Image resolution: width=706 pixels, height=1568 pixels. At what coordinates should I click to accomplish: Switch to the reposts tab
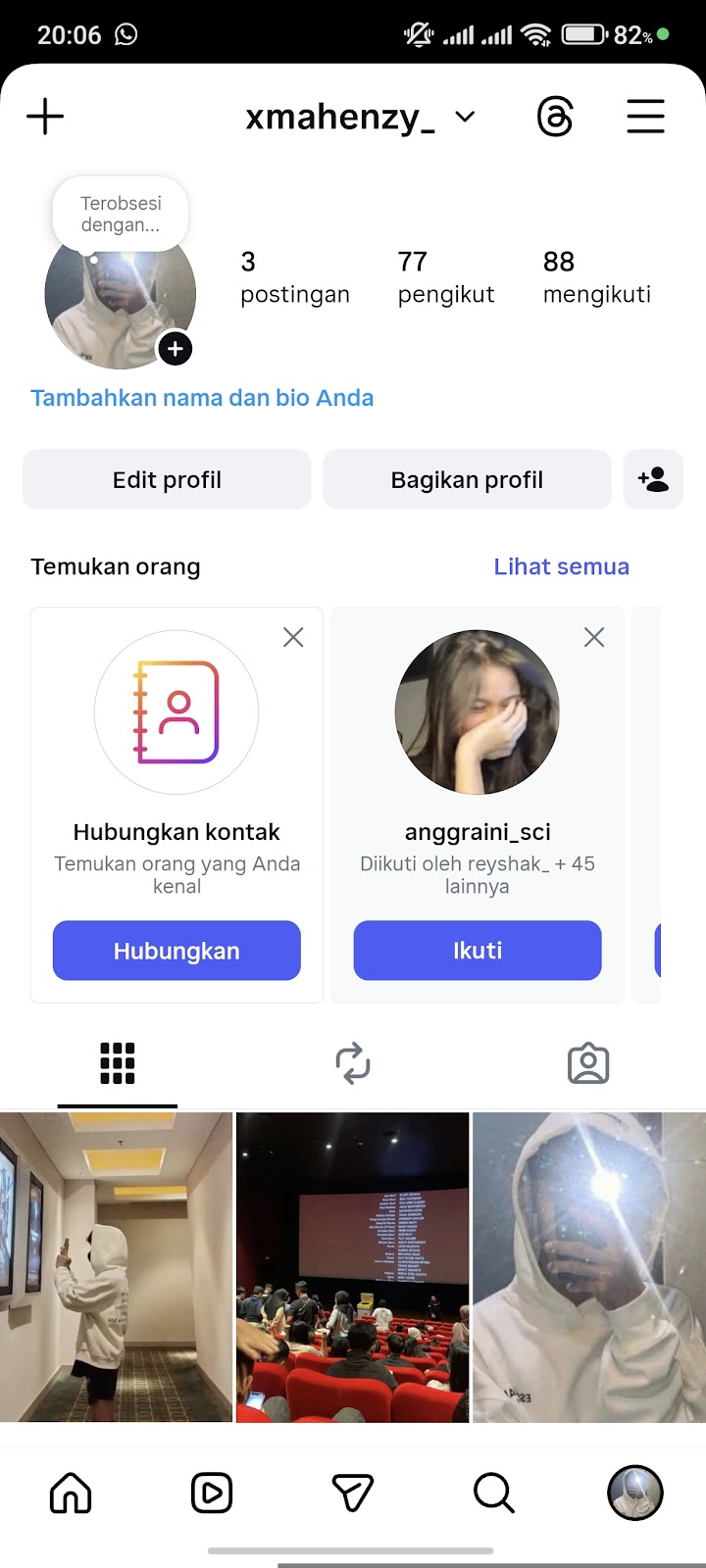click(x=353, y=1063)
